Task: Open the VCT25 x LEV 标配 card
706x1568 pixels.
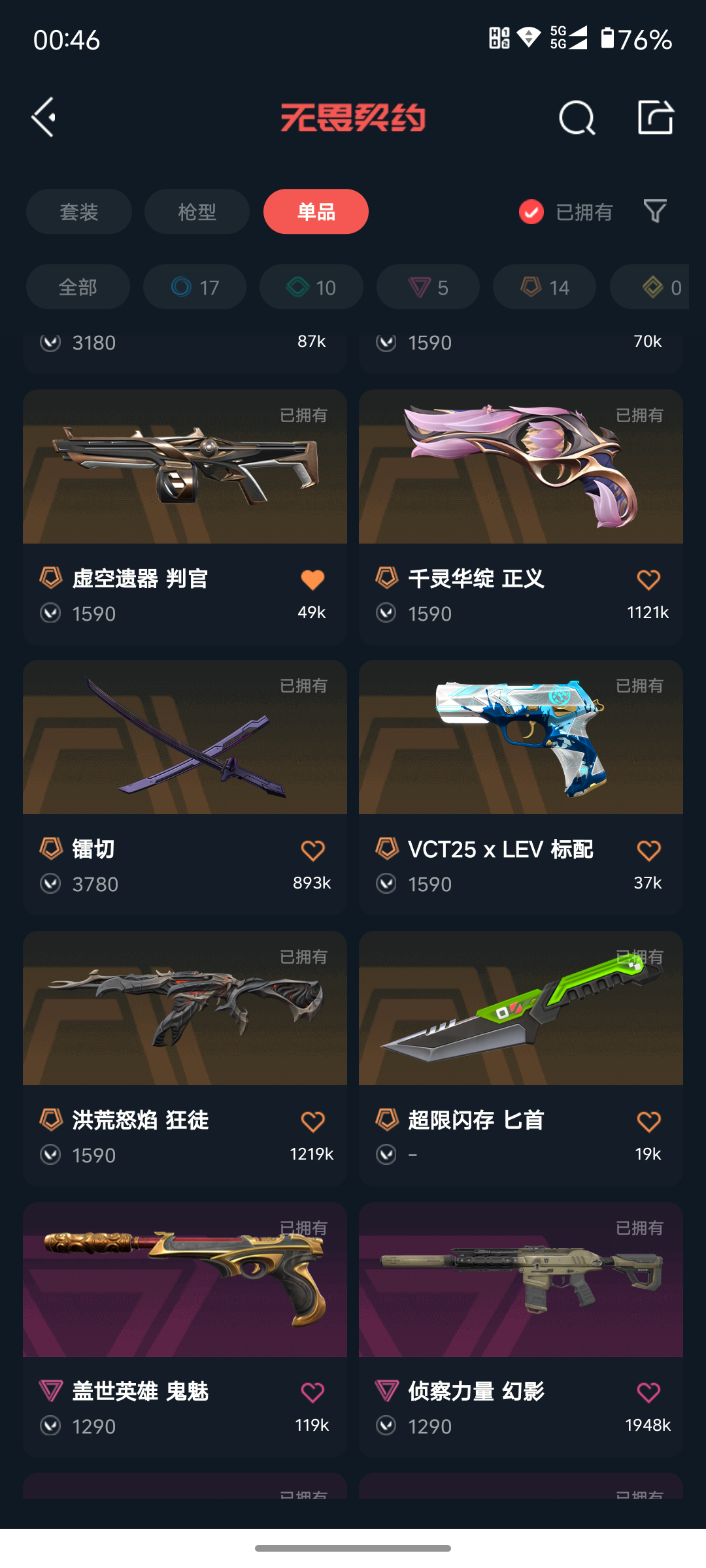Action: 521,738
